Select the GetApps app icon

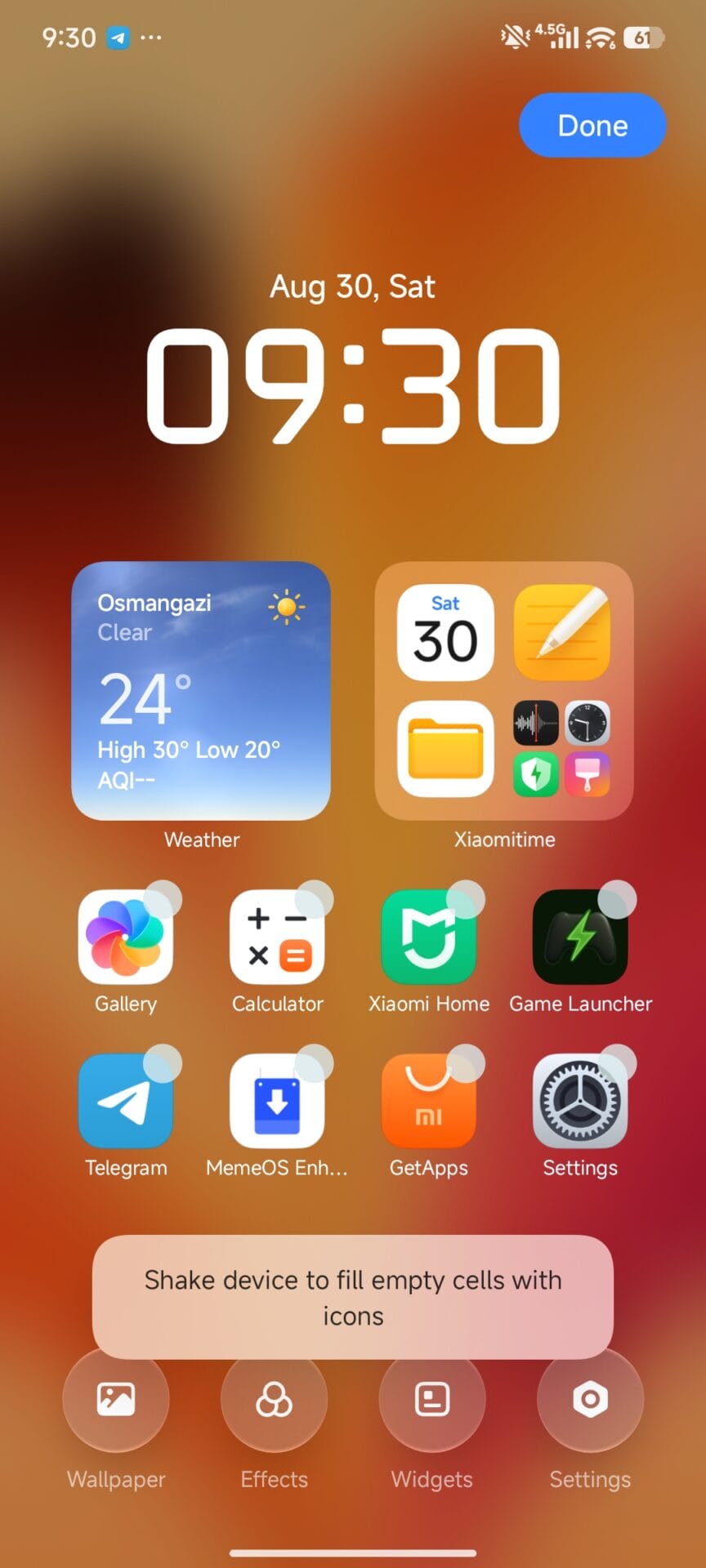point(429,1101)
